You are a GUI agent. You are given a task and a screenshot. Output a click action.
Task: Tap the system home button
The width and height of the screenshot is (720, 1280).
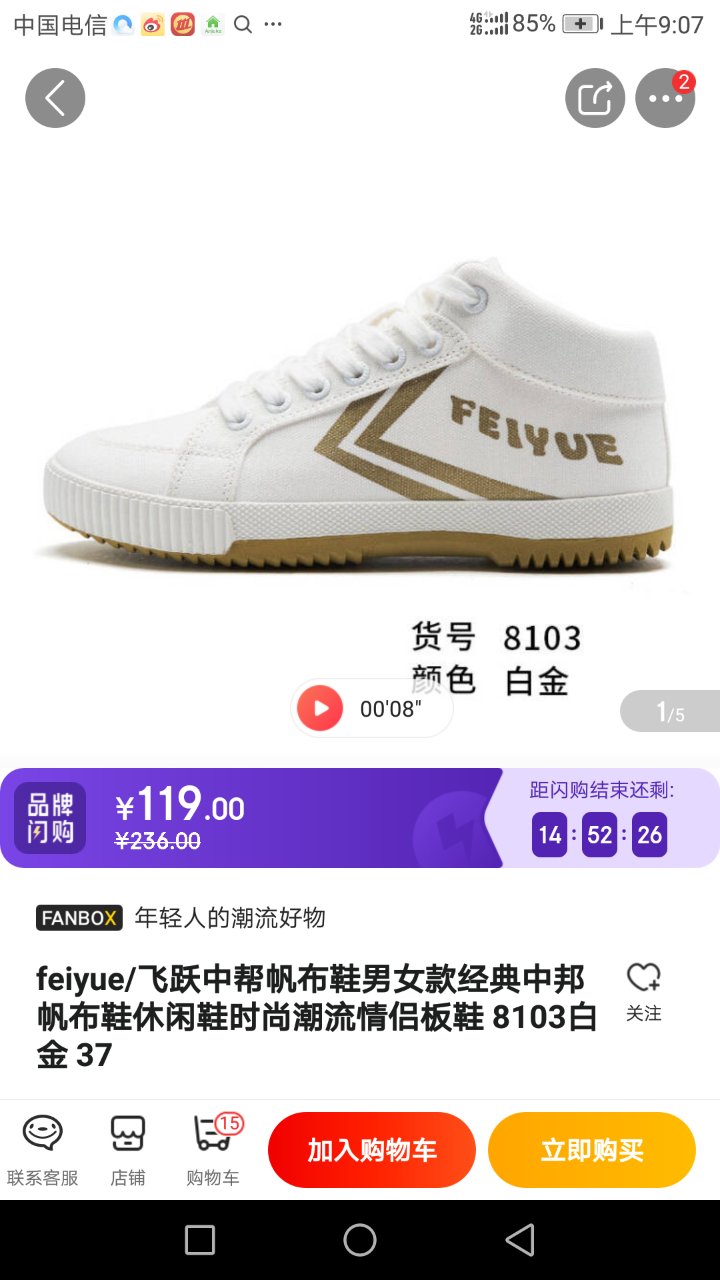pos(360,1240)
